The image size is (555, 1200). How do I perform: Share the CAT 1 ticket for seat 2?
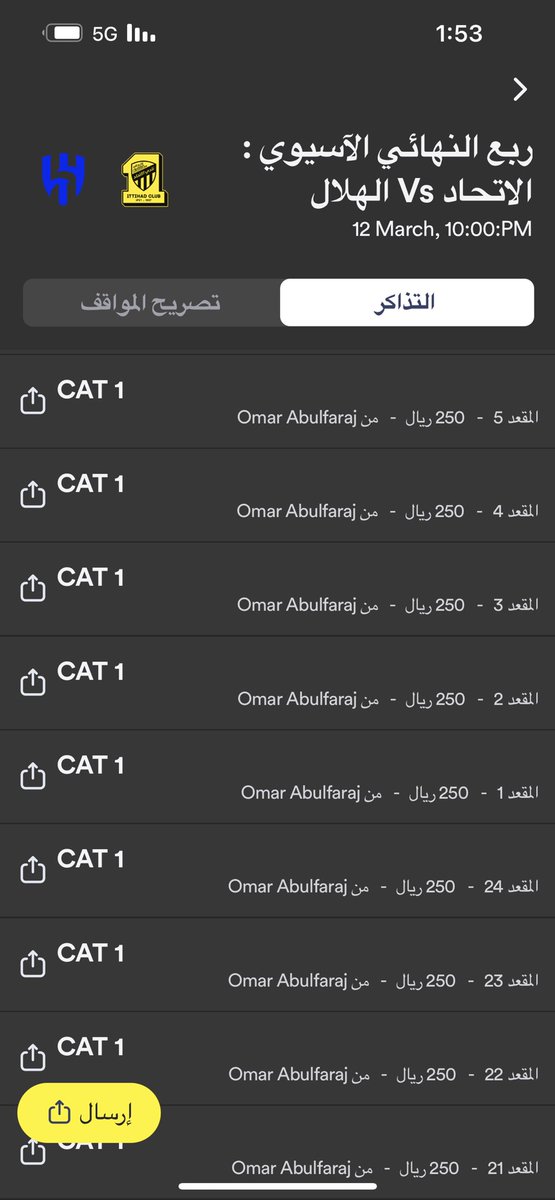coord(33,683)
